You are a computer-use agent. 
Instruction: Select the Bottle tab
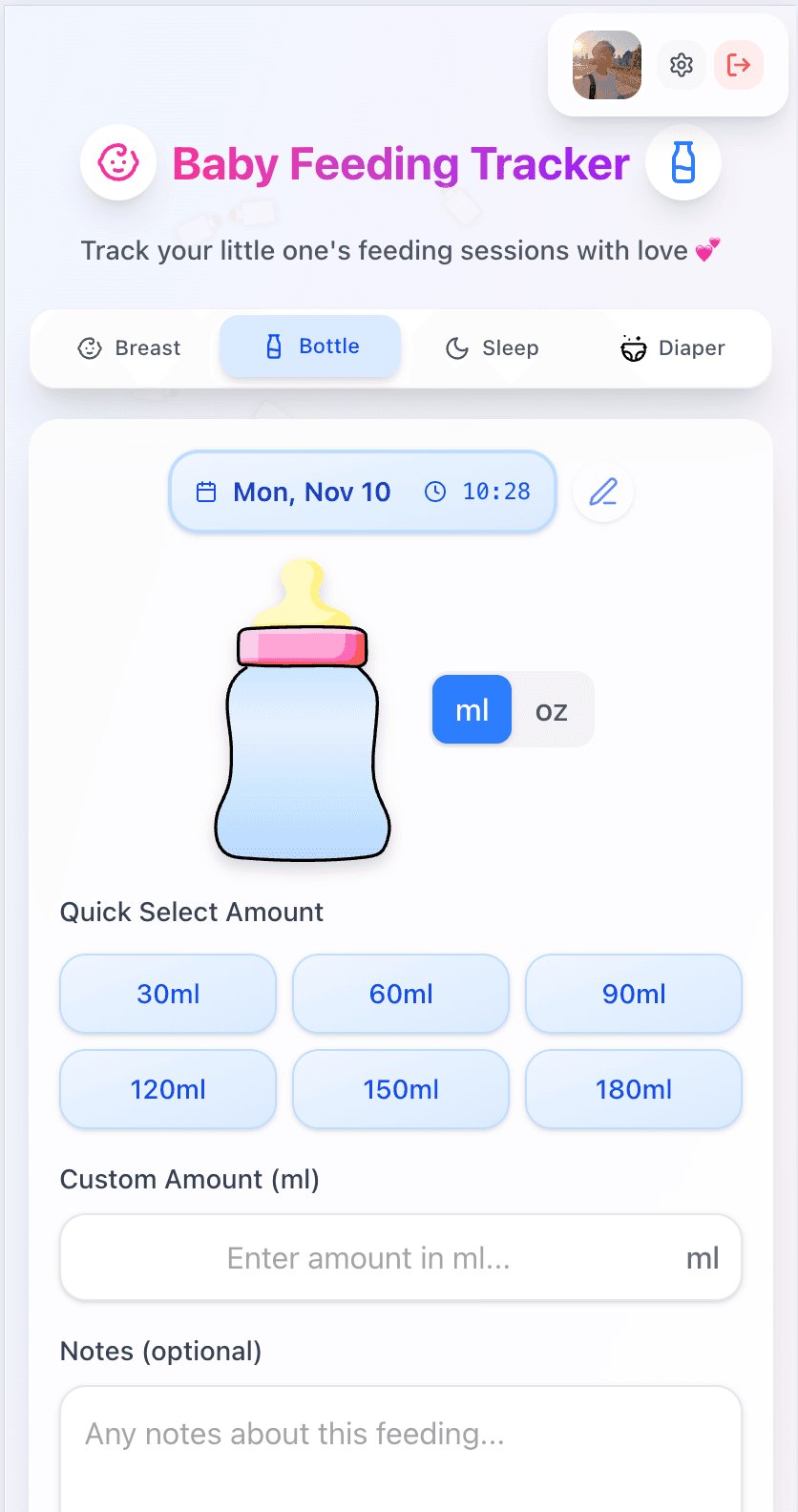[311, 346]
